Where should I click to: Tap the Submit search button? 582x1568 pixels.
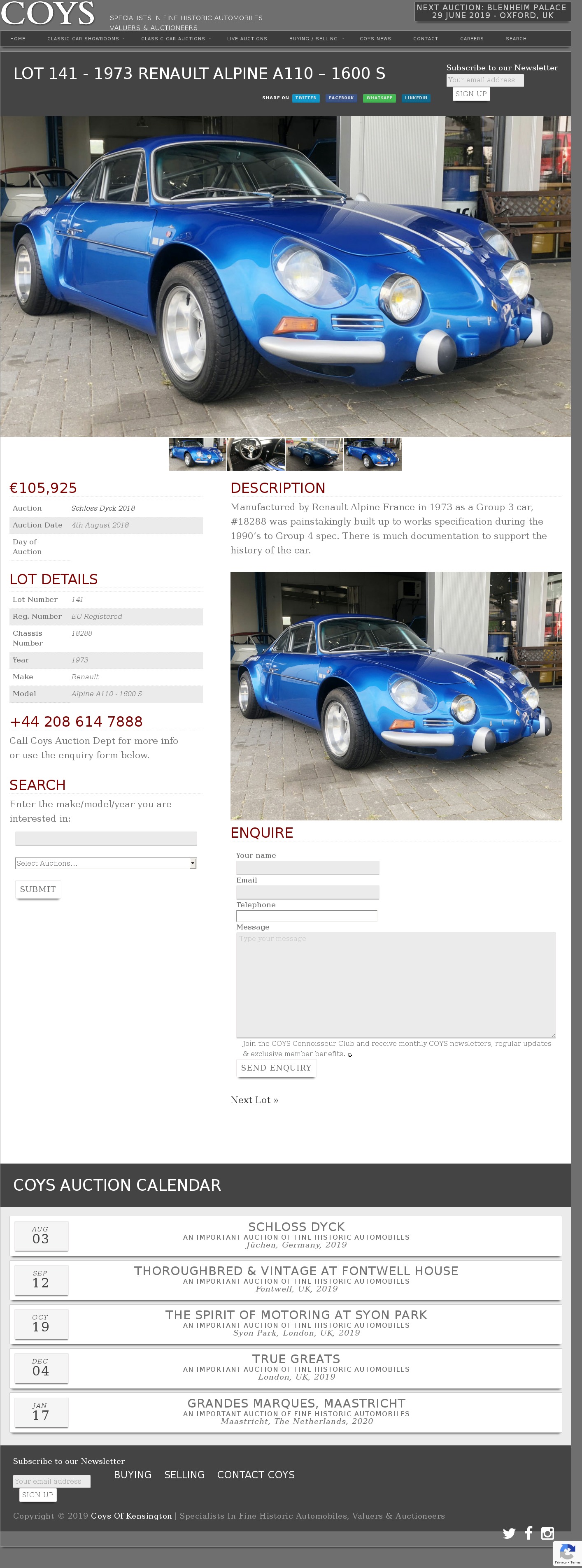tap(38, 889)
